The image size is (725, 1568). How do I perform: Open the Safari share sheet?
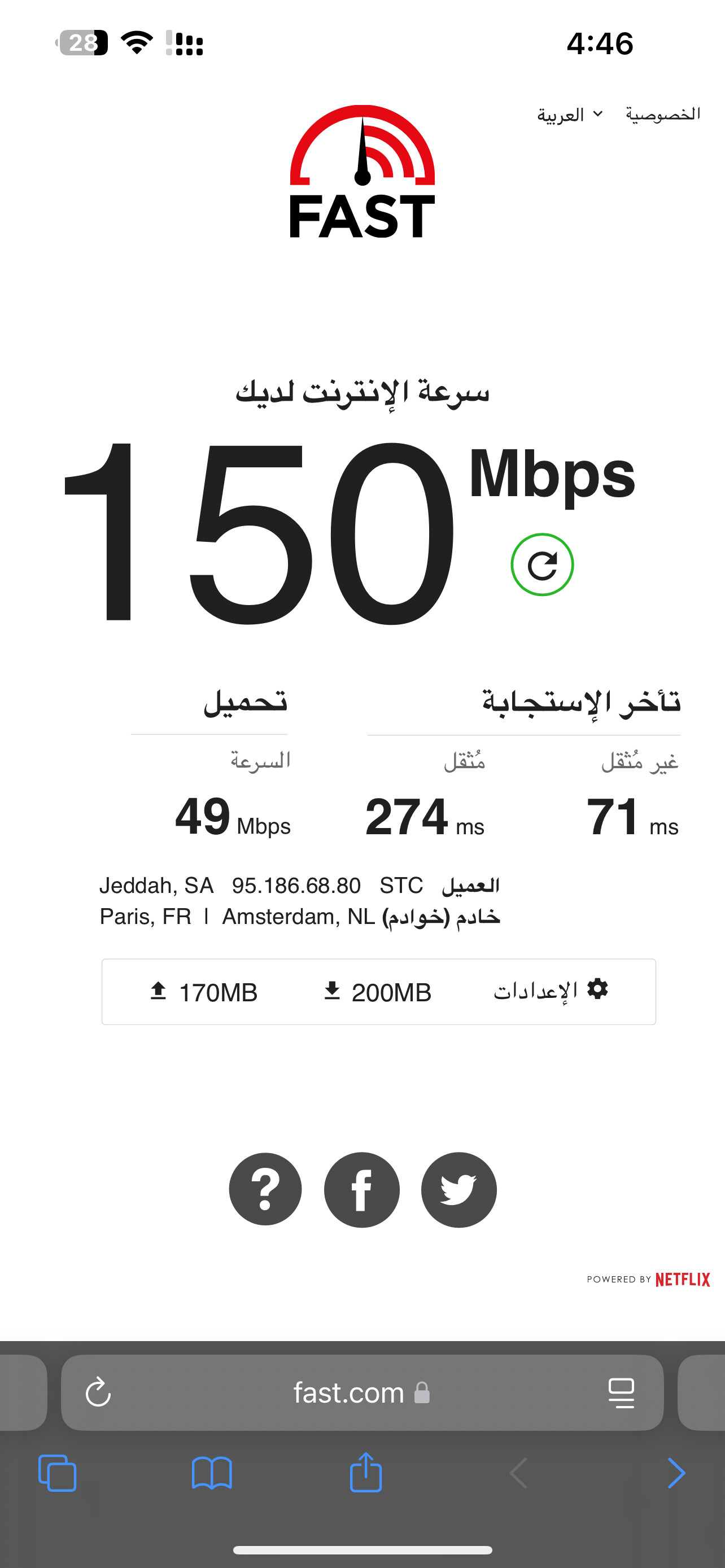pos(366,1472)
